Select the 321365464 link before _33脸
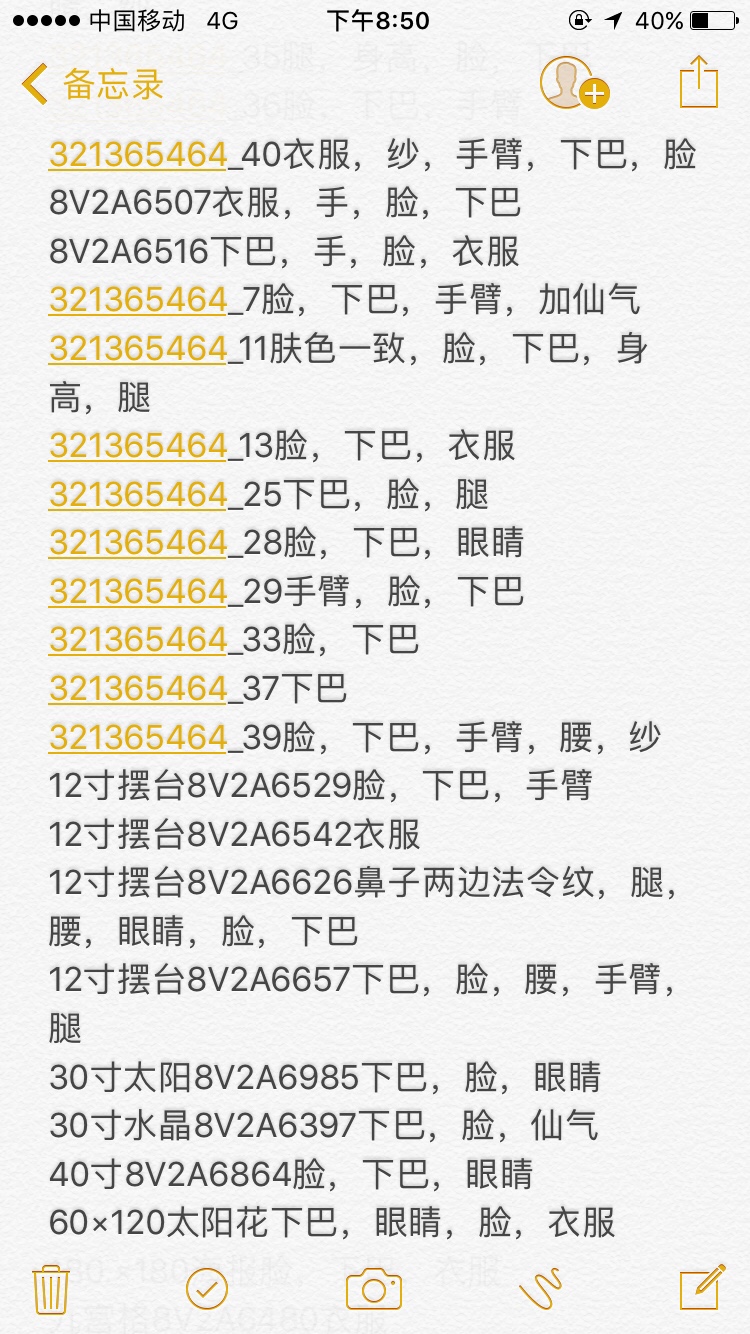The height and width of the screenshot is (1334, 750). (x=138, y=640)
